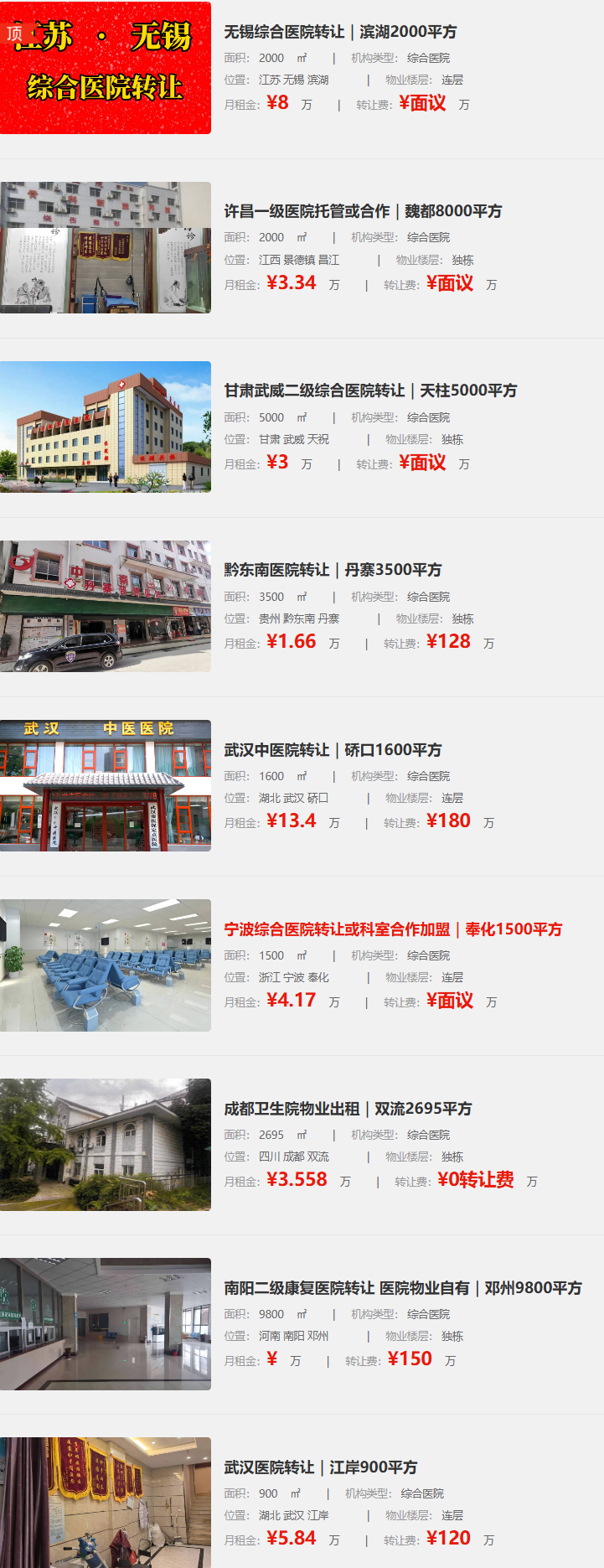Open the 武汉中医院转让 硚口1600平方 listing
The width and height of the screenshot is (604, 1568).
coord(333,750)
